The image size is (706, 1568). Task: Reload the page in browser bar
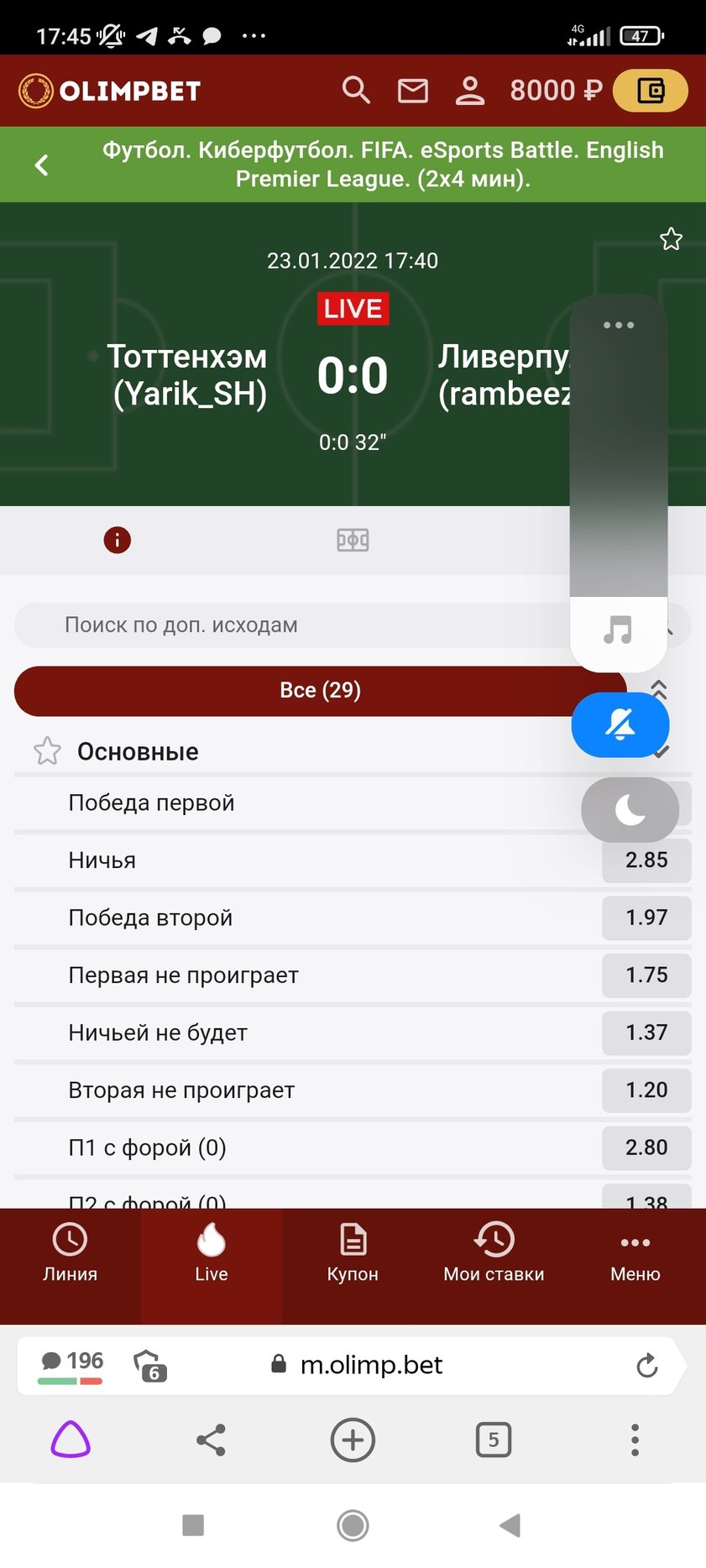pos(646,1366)
